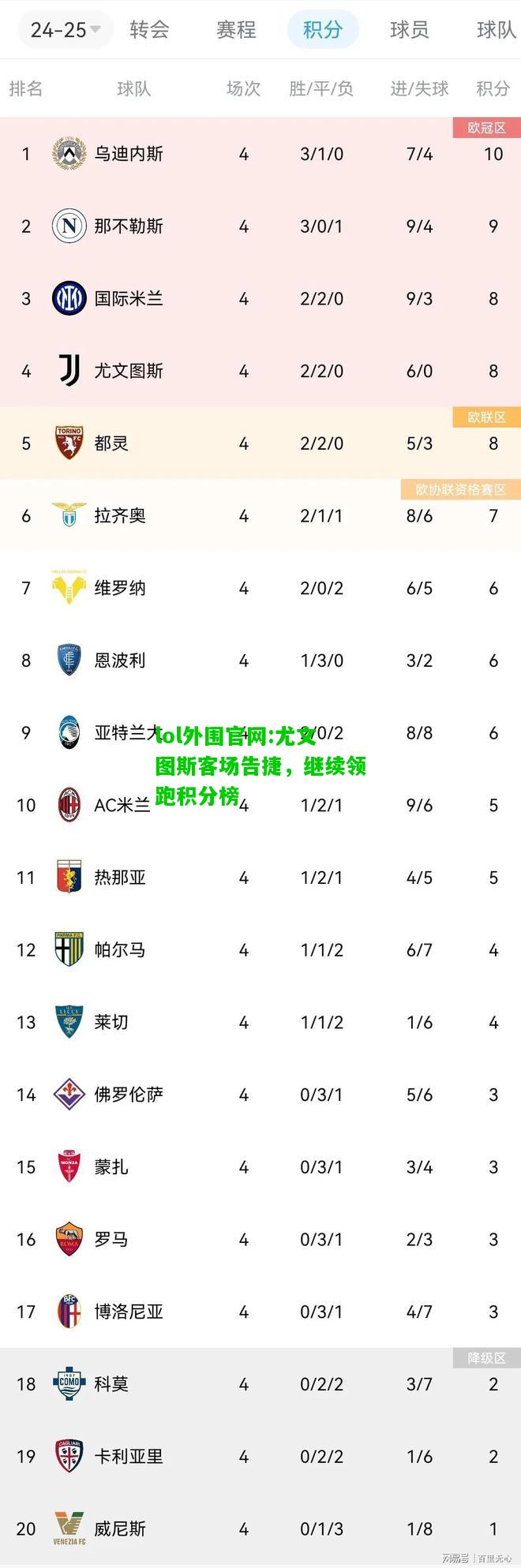Image resolution: width=521 pixels, height=1568 pixels.
Task: Switch to the 球队 tab
Action: [x=496, y=30]
